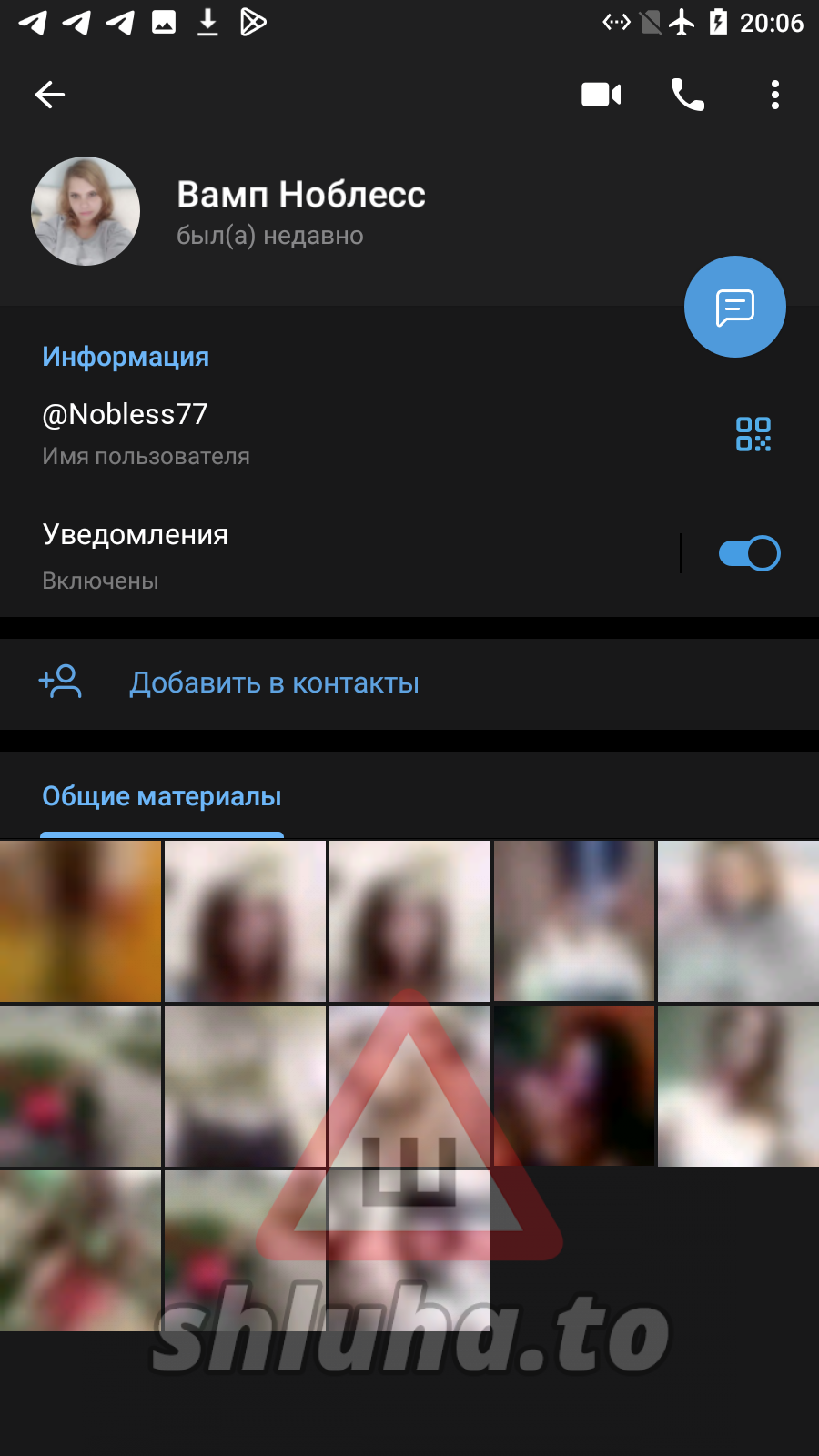Image resolution: width=819 pixels, height=1456 pixels.
Task: Open the overflow menu
Action: (x=774, y=95)
